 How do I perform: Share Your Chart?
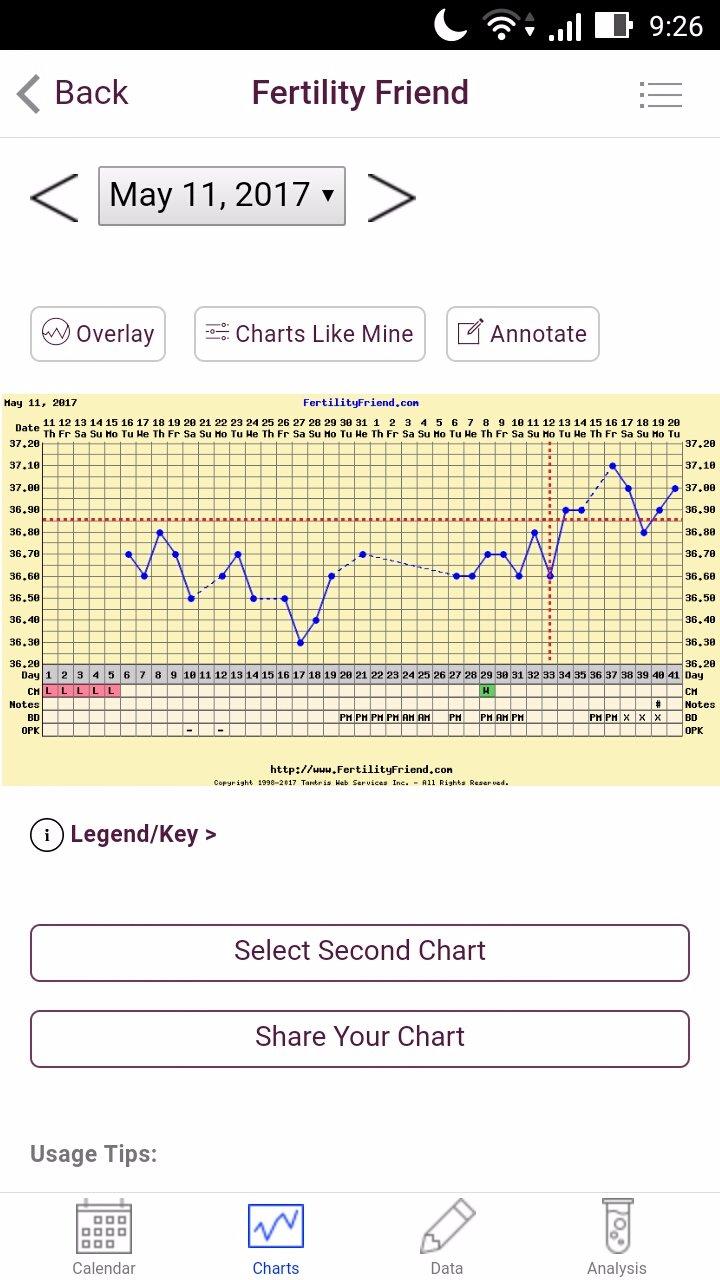(x=360, y=1038)
